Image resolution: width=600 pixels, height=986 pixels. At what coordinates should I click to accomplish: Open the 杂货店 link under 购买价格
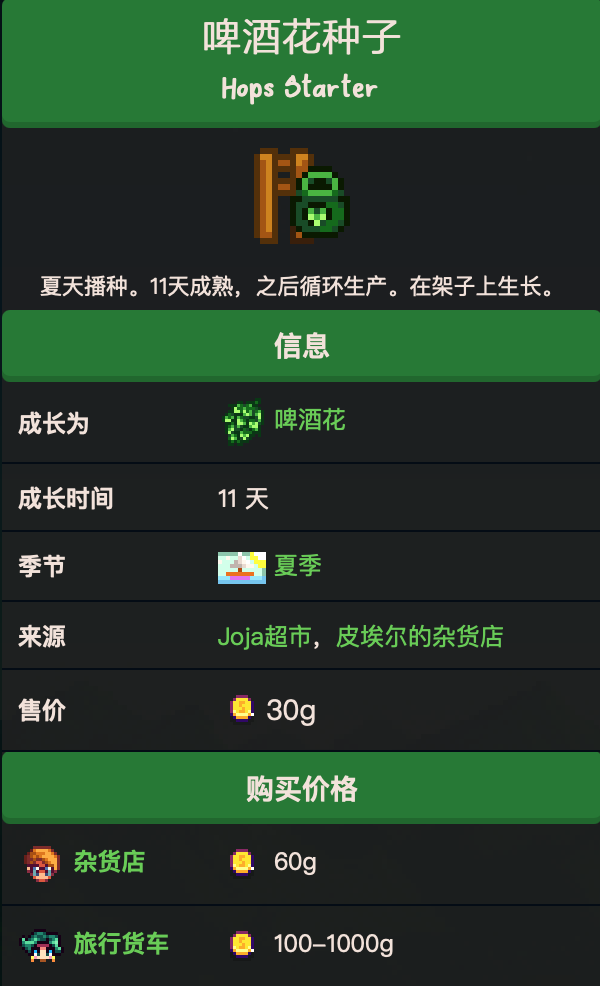(x=109, y=861)
